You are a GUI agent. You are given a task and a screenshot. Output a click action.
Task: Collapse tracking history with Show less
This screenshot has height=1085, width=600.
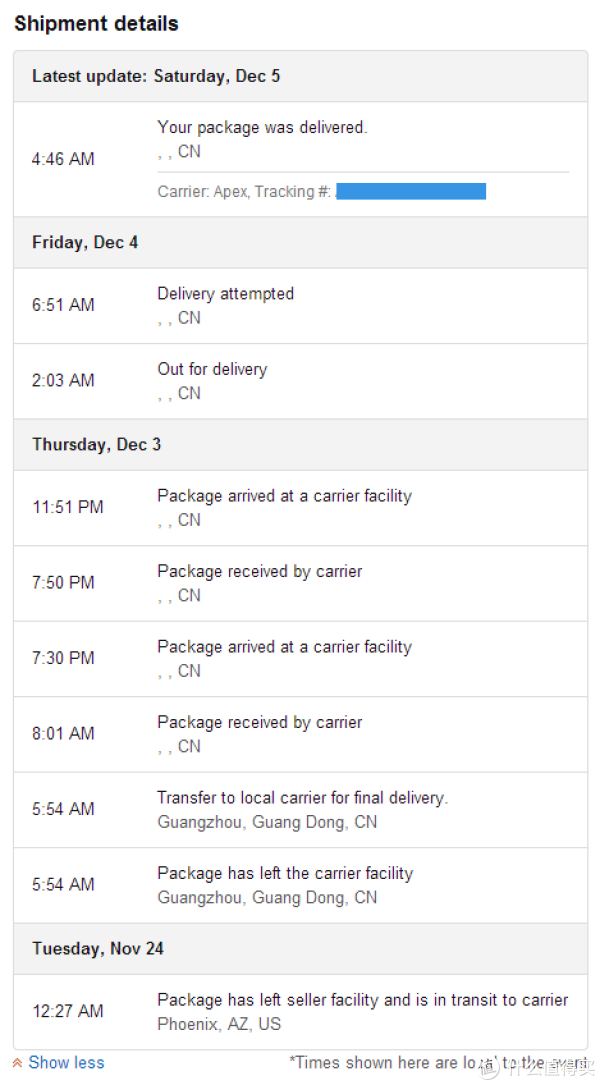coord(59,1062)
